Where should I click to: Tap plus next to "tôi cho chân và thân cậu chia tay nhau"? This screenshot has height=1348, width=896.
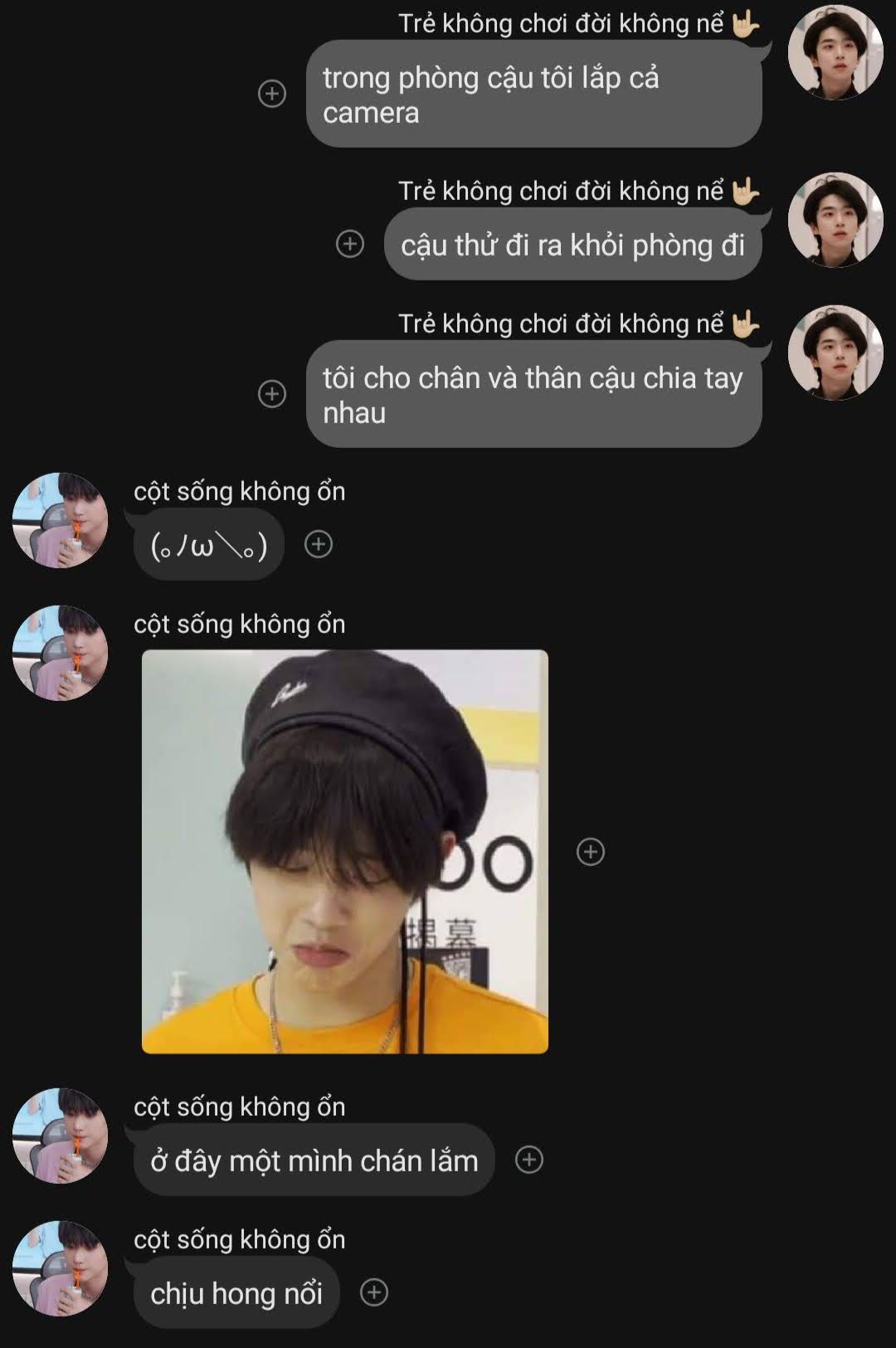[272, 393]
